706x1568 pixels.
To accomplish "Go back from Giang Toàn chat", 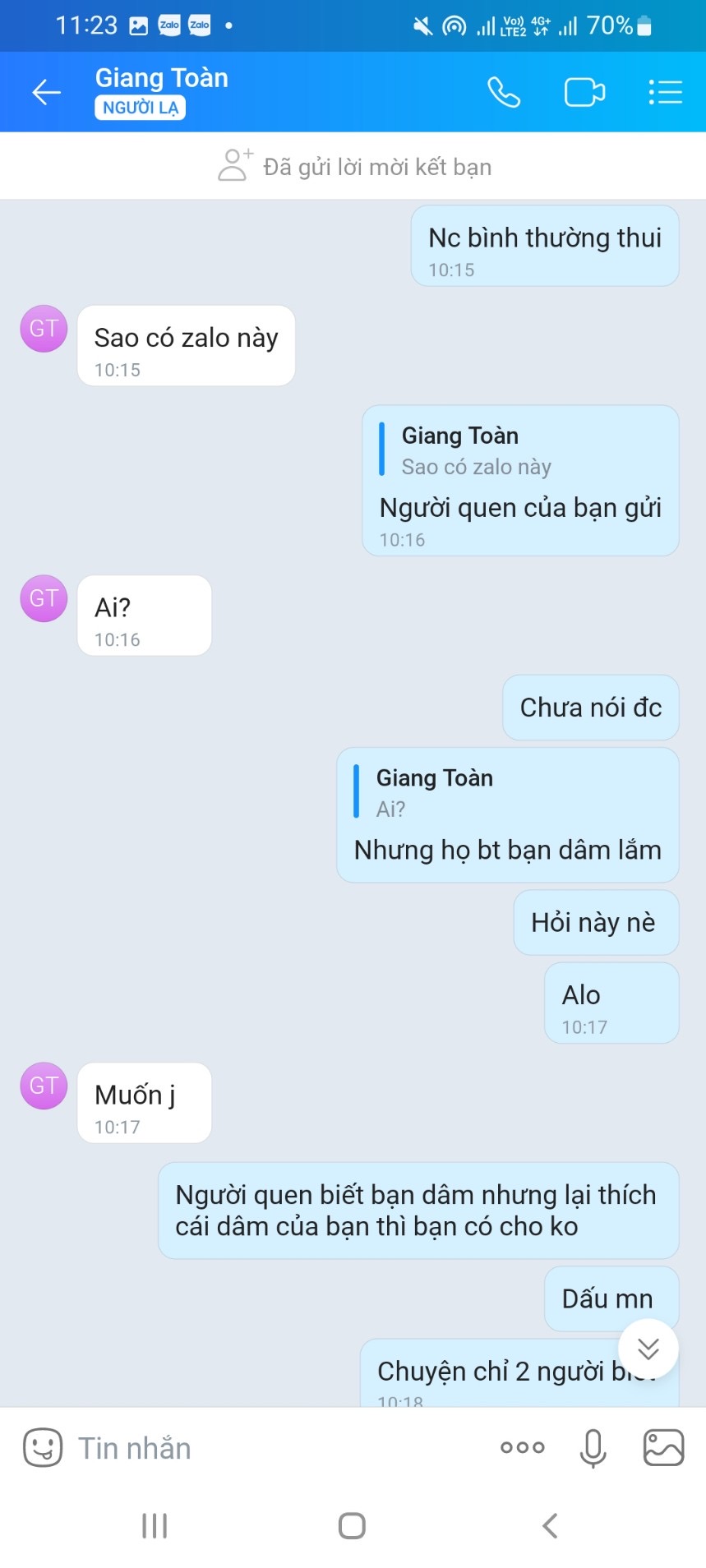I will tap(46, 92).
